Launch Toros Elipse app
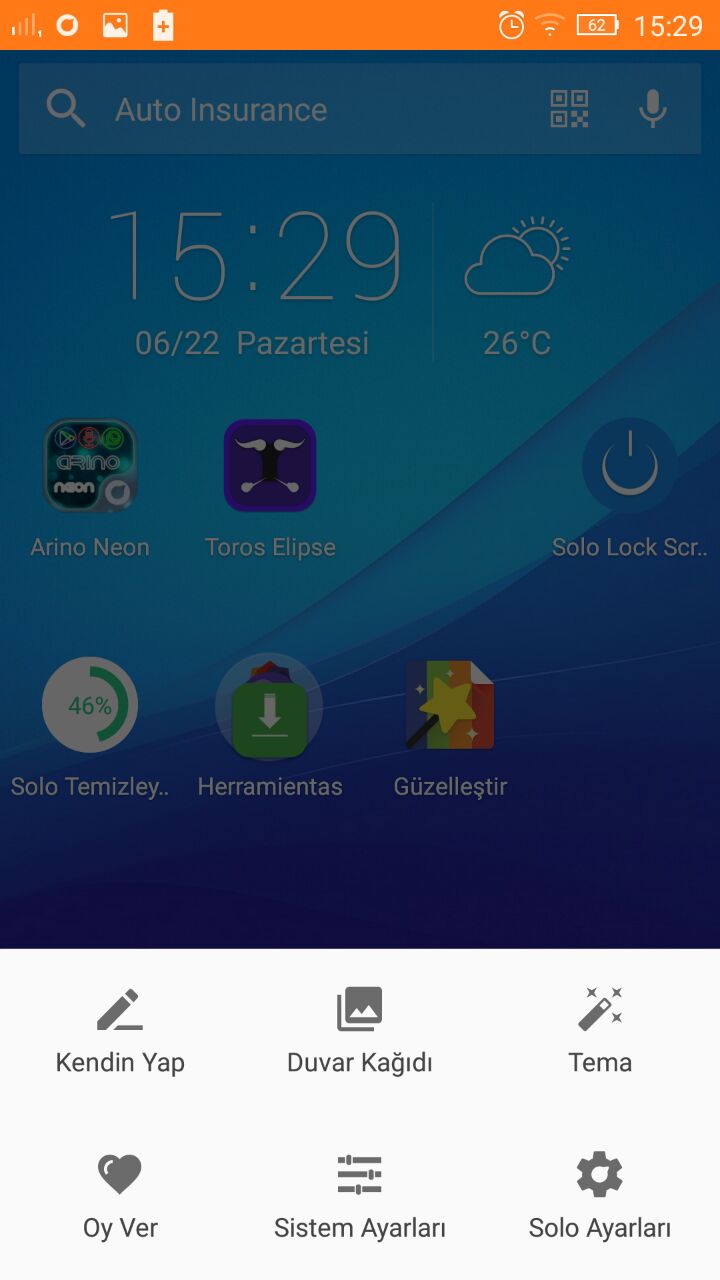 pyautogui.click(x=270, y=466)
